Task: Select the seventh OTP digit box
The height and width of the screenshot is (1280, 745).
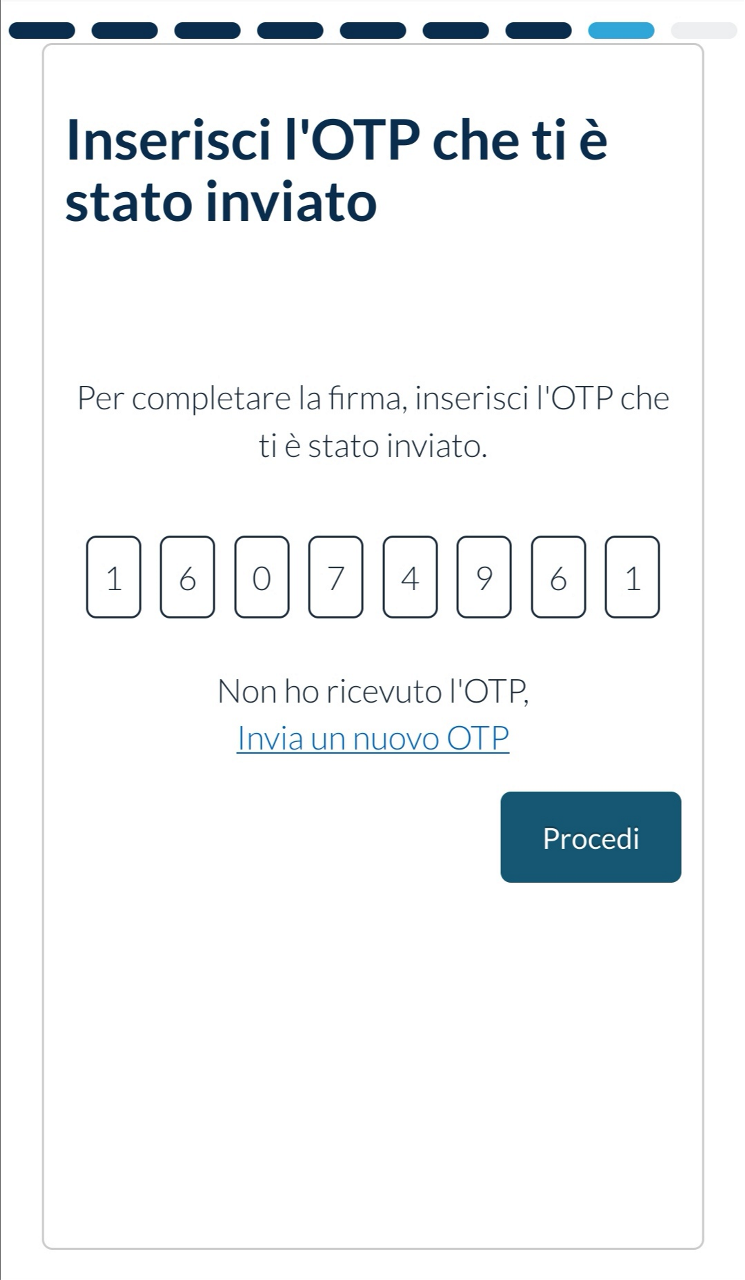Action: point(558,577)
